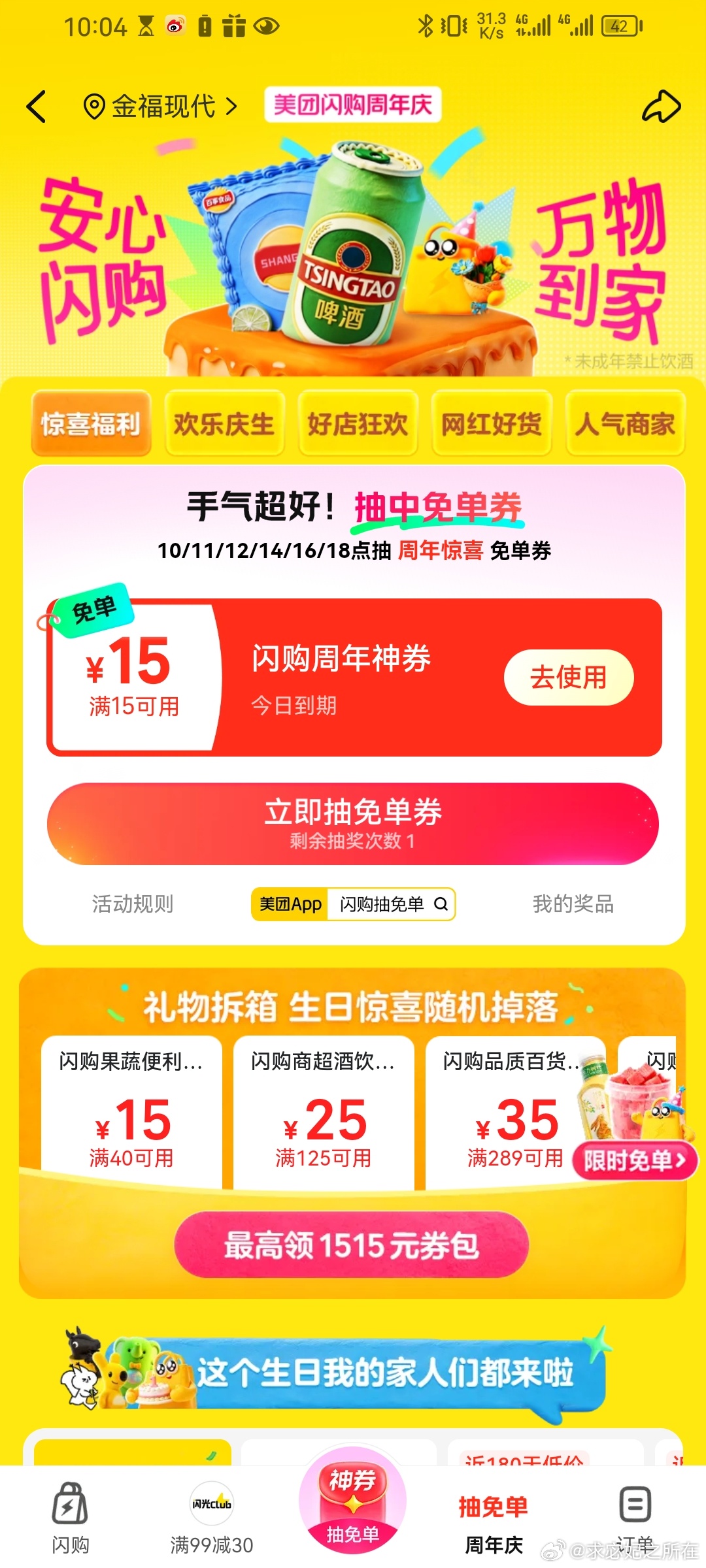706x1568 pixels.
Task: Open the 限时免单 promotion
Action: [634, 1161]
